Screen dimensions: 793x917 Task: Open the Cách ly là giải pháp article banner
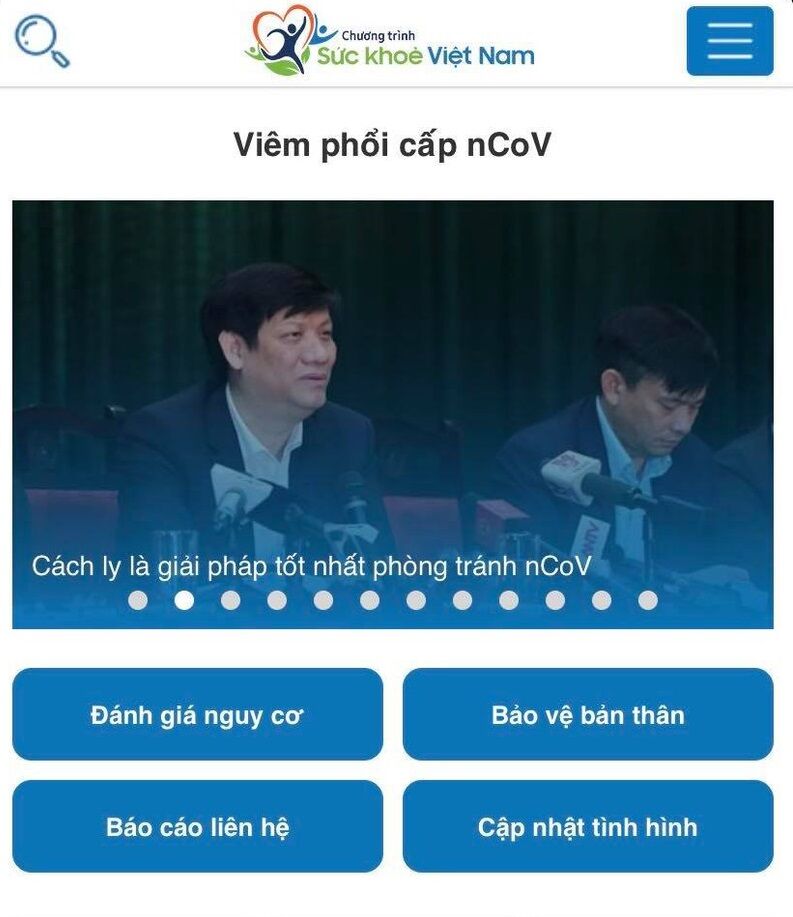pos(392,400)
